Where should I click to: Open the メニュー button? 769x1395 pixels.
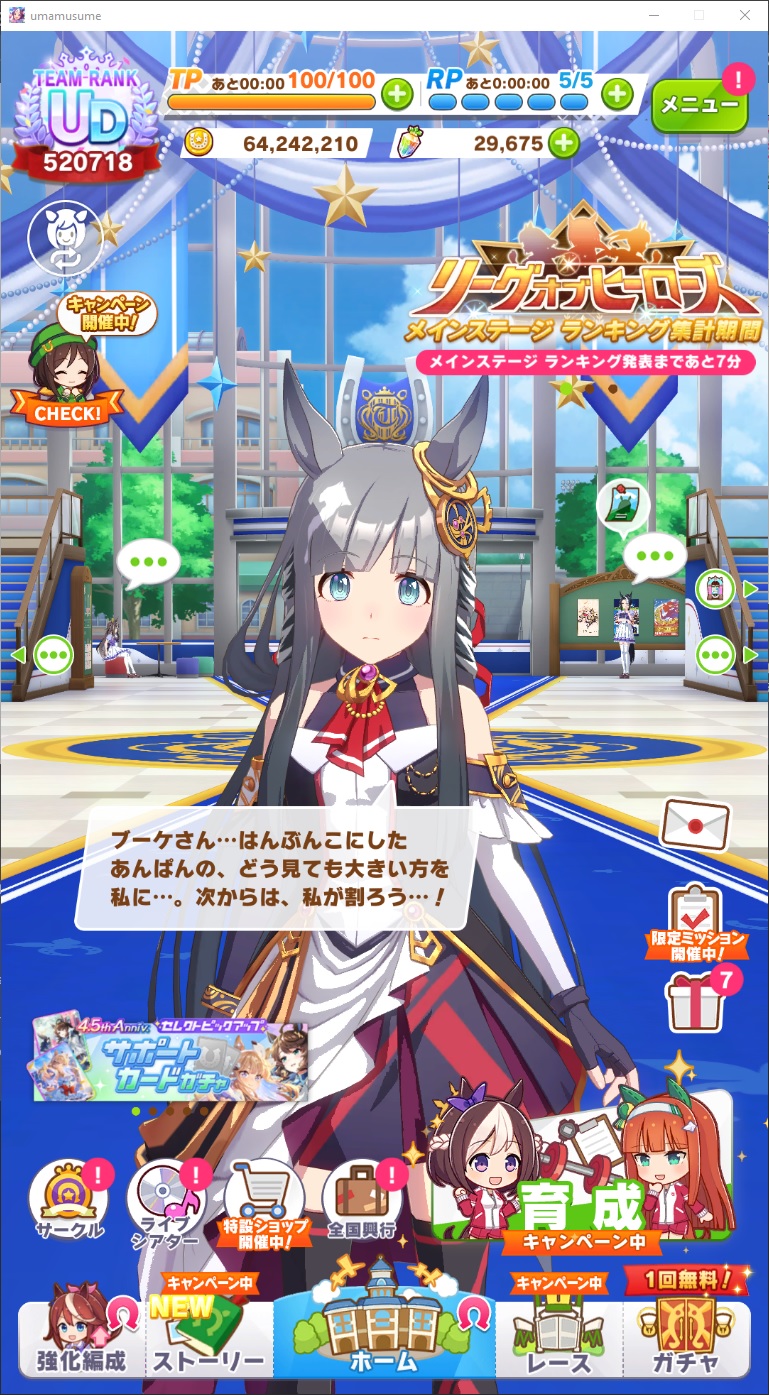click(x=699, y=104)
